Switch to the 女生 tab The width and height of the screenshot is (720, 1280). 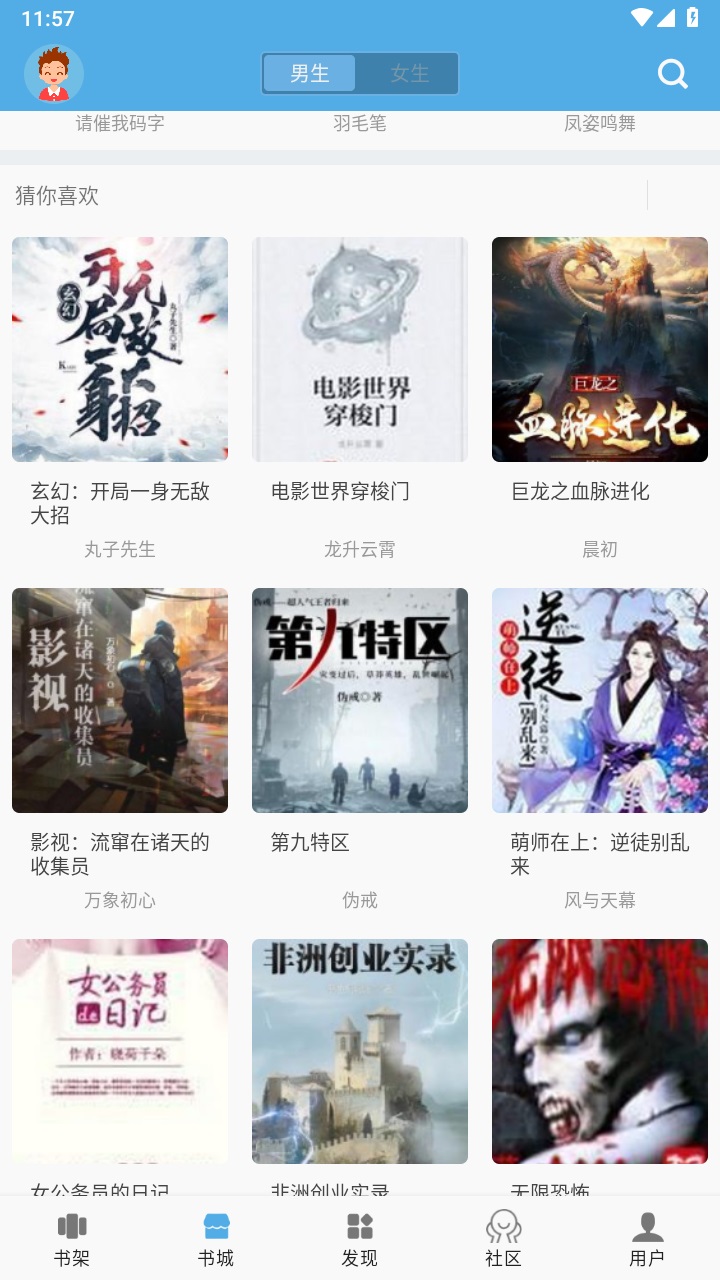410,73
